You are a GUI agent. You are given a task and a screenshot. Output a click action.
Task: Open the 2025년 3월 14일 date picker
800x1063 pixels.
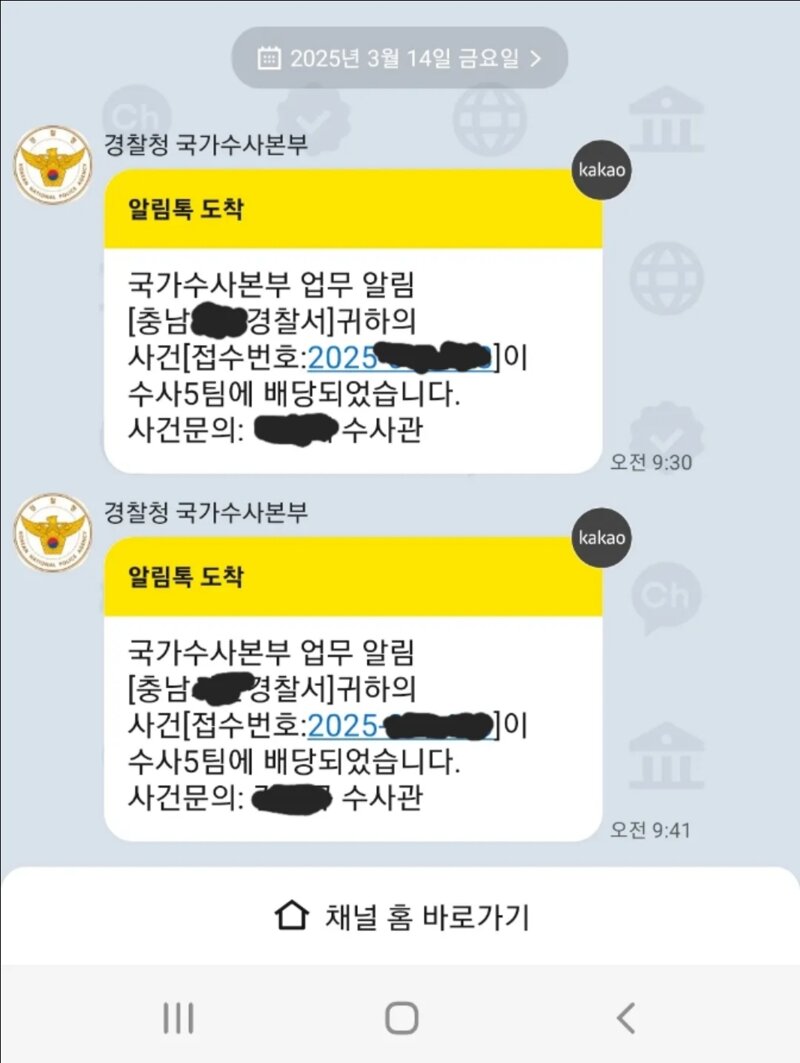click(x=400, y=58)
